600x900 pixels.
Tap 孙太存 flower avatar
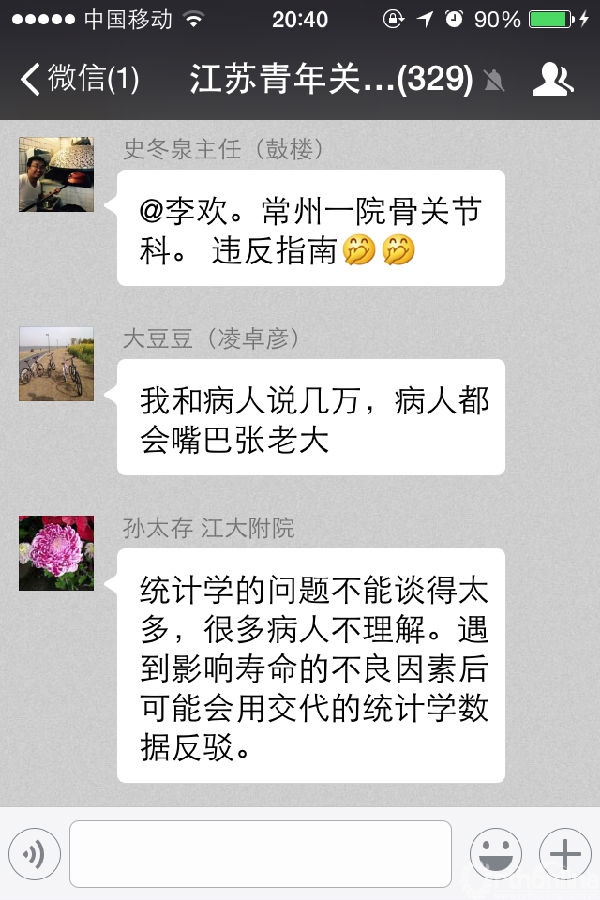pos(56,553)
